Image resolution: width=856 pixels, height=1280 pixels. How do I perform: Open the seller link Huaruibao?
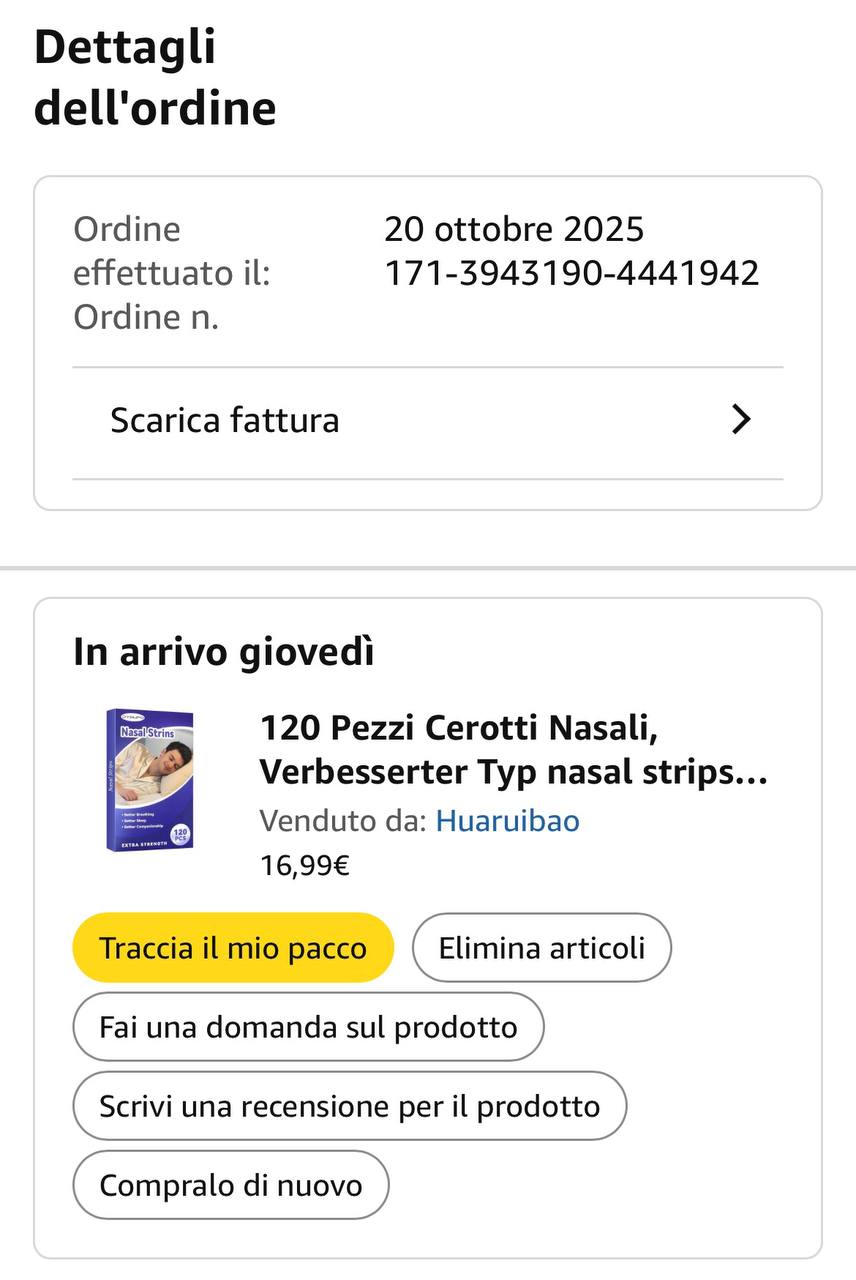click(x=507, y=821)
